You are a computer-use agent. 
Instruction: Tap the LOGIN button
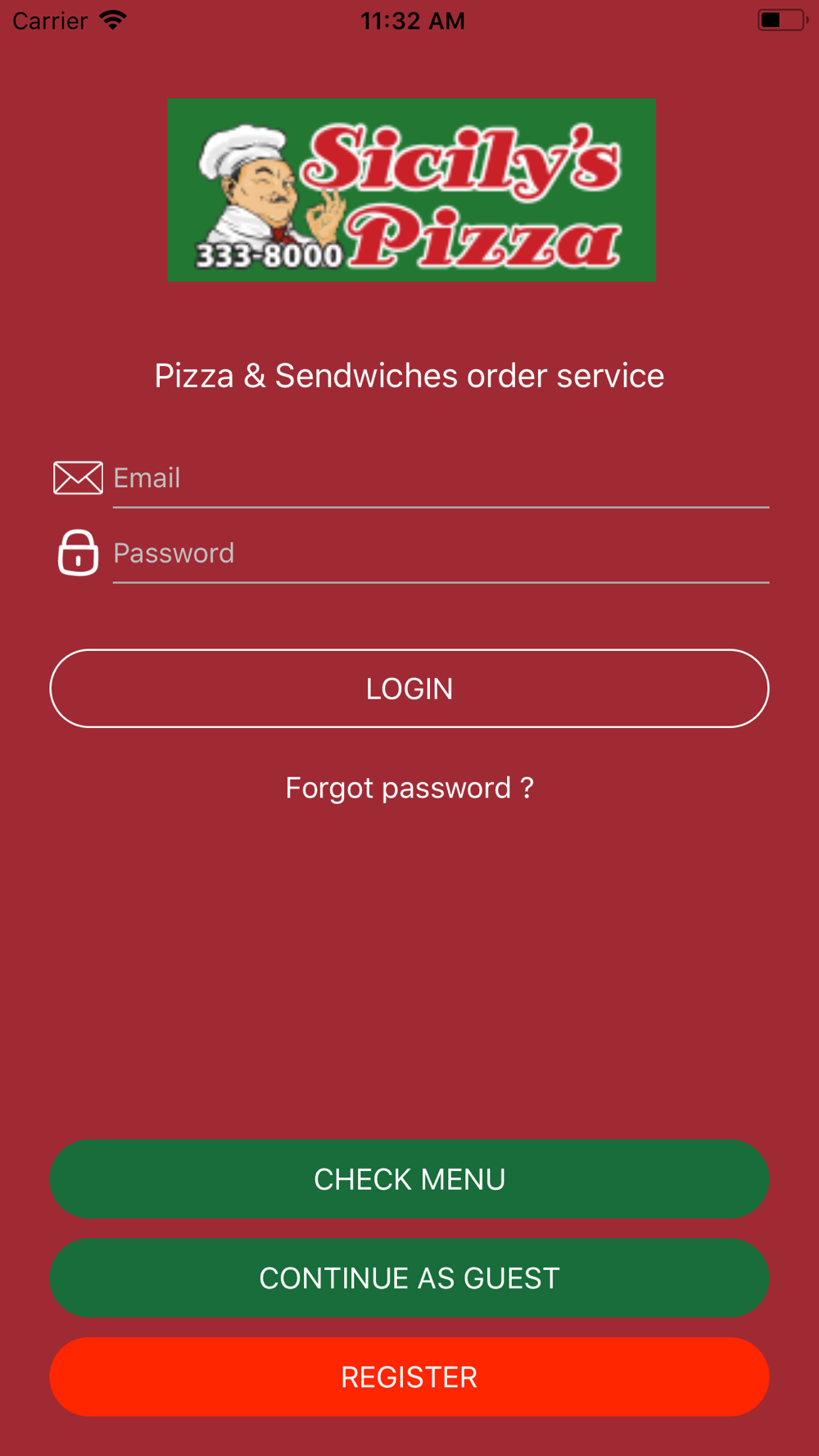coord(409,689)
